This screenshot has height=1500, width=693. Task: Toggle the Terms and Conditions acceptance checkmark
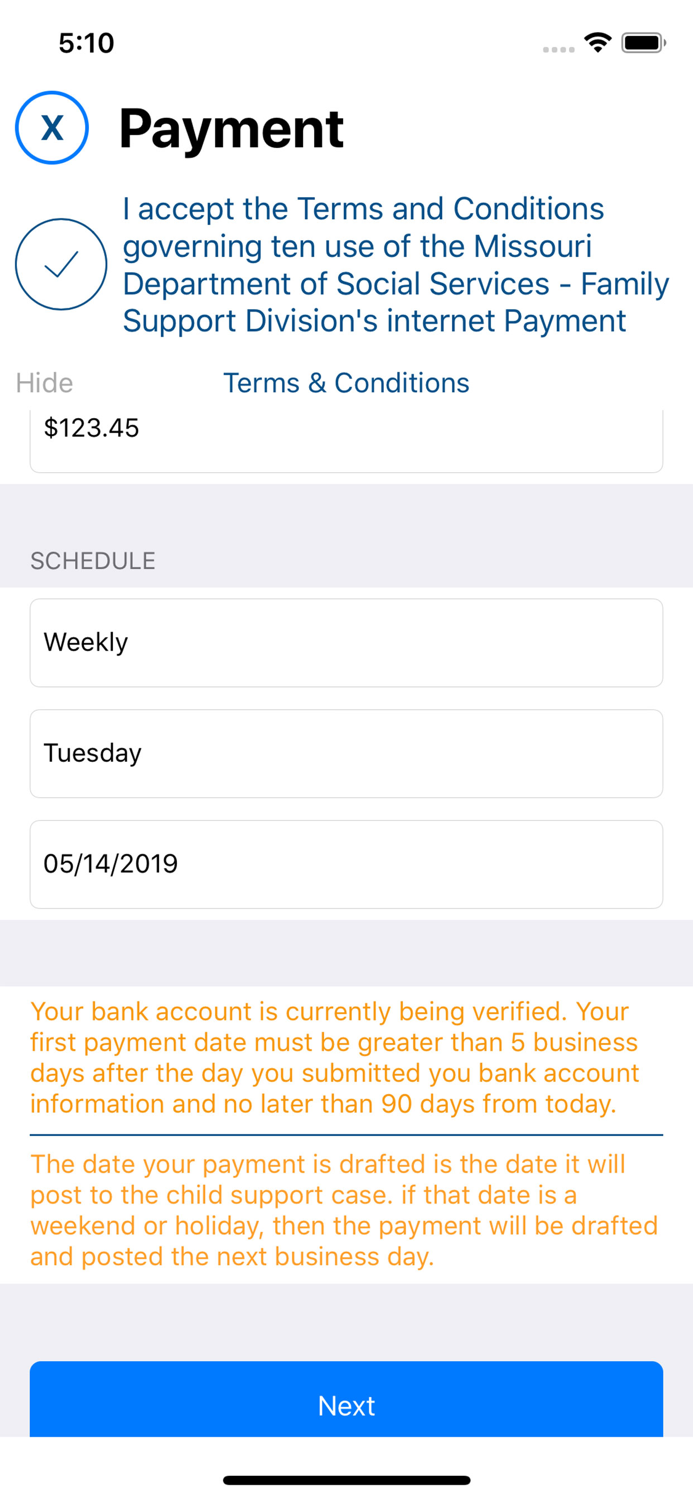61,264
